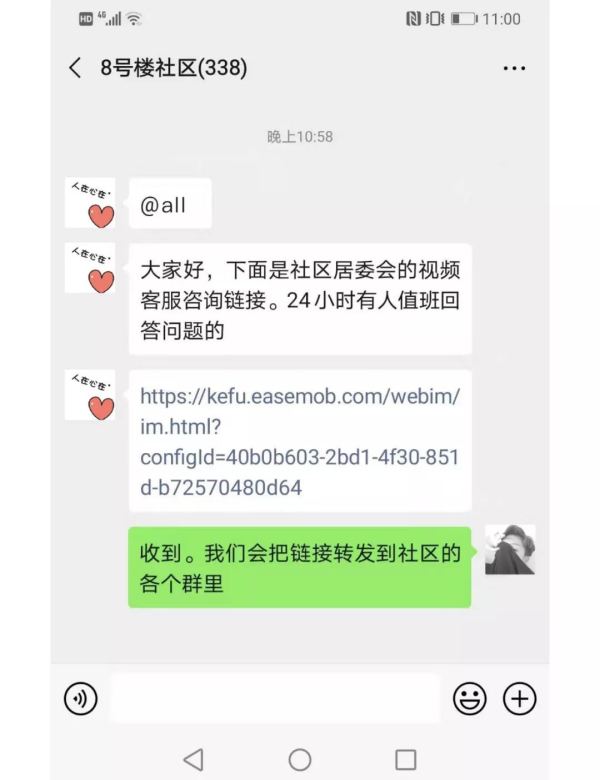Tap the system home button
This screenshot has height=780, width=600.
click(x=300, y=759)
